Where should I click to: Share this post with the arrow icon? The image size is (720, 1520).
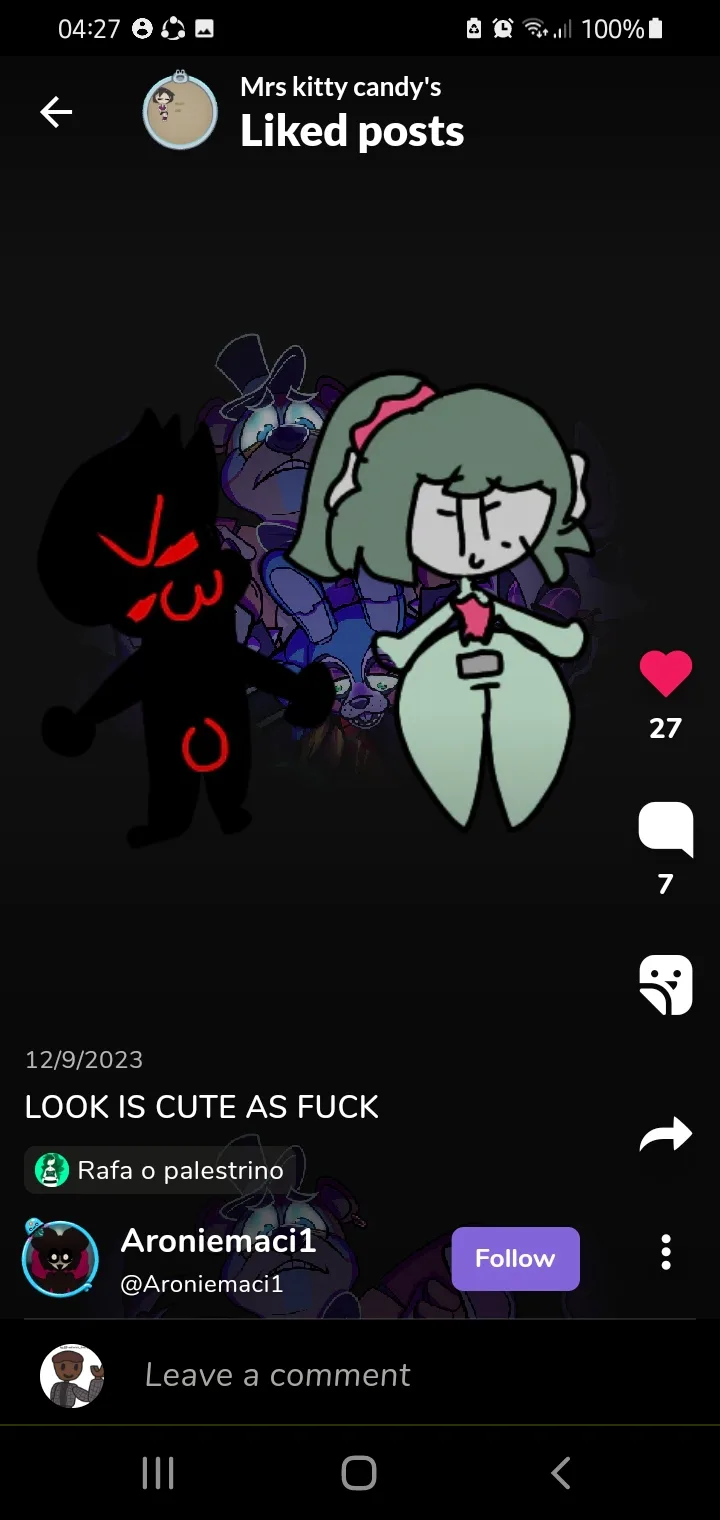tap(666, 1134)
